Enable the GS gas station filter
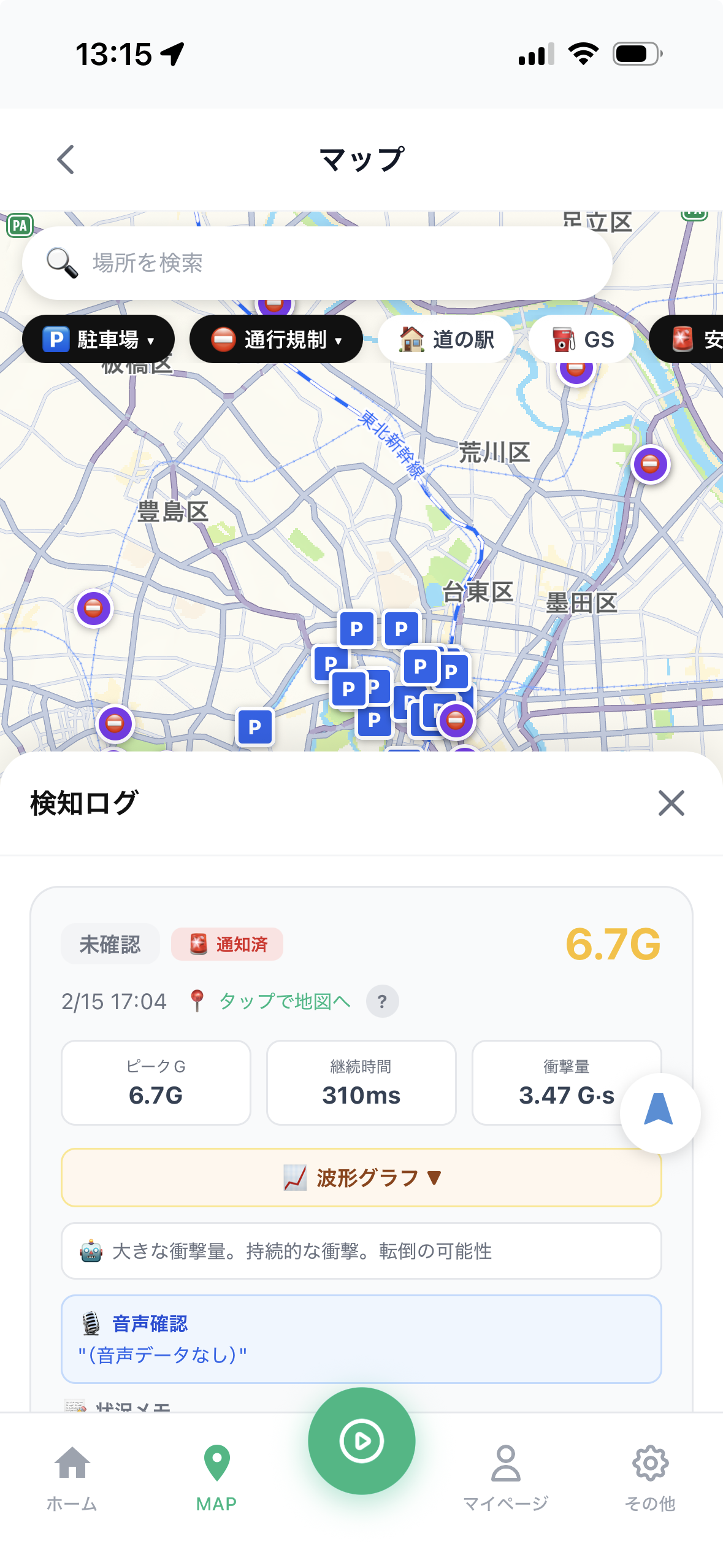Viewport: 723px width, 1568px height. tap(580, 339)
